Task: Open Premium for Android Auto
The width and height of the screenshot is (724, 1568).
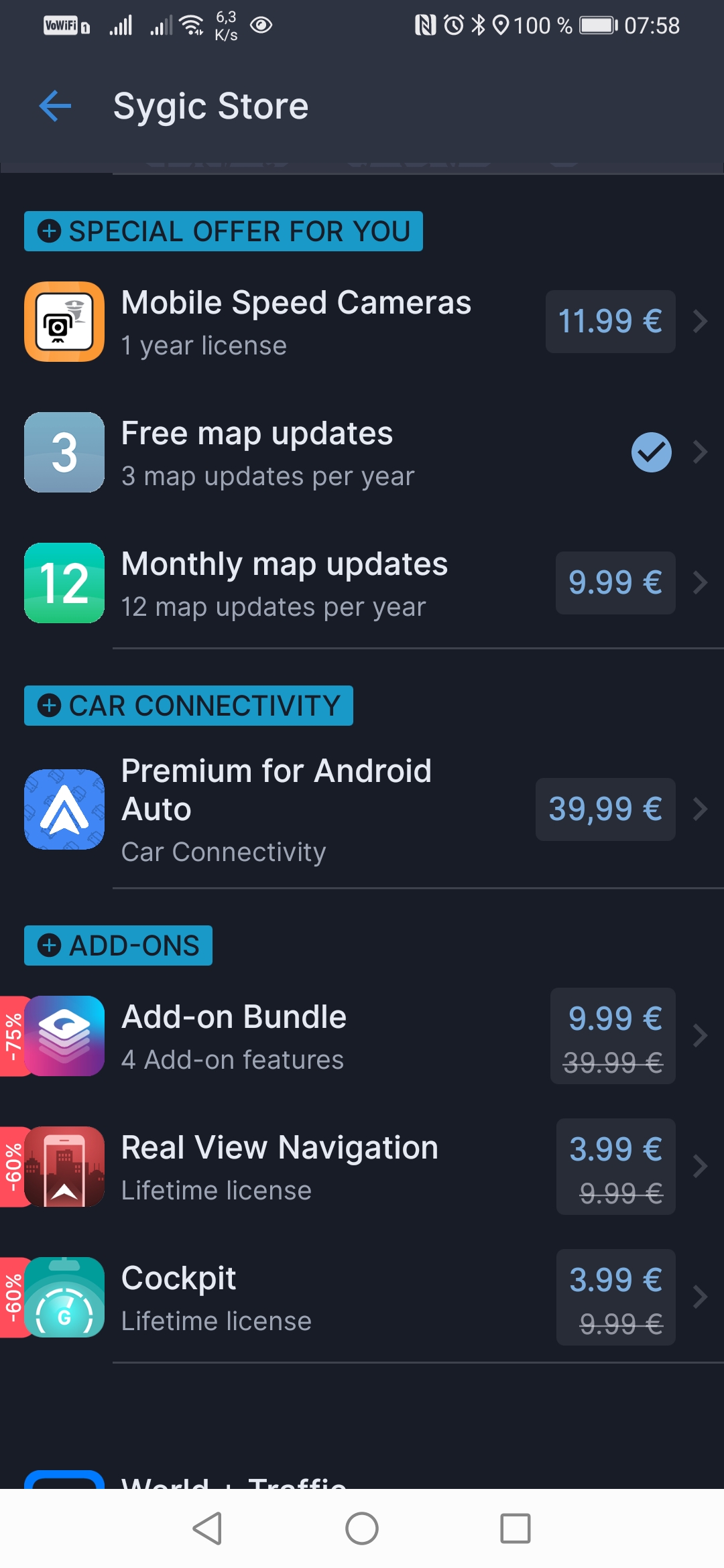Action: [362, 809]
